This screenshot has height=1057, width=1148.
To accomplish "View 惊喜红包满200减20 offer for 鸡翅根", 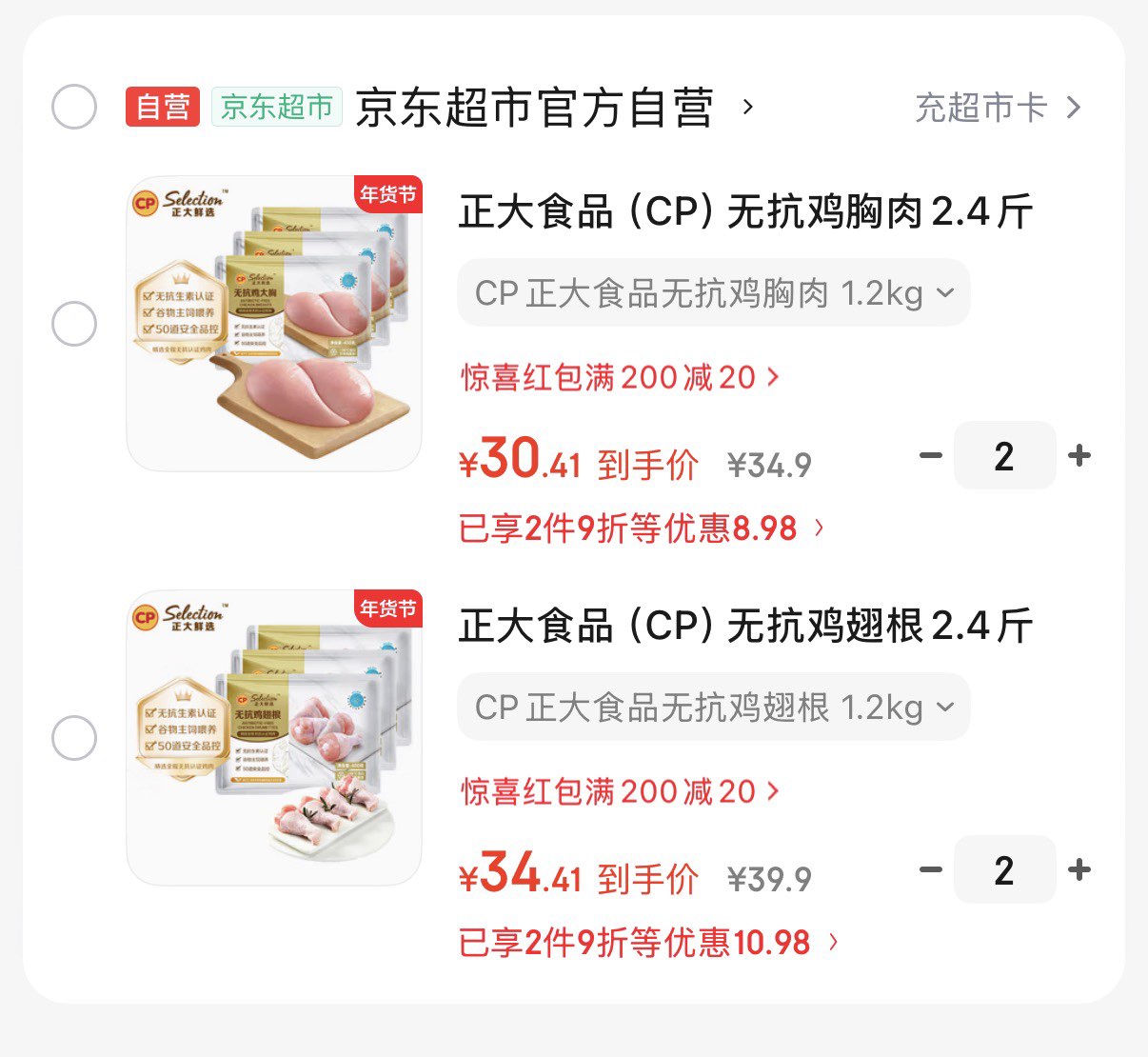I will click(620, 791).
